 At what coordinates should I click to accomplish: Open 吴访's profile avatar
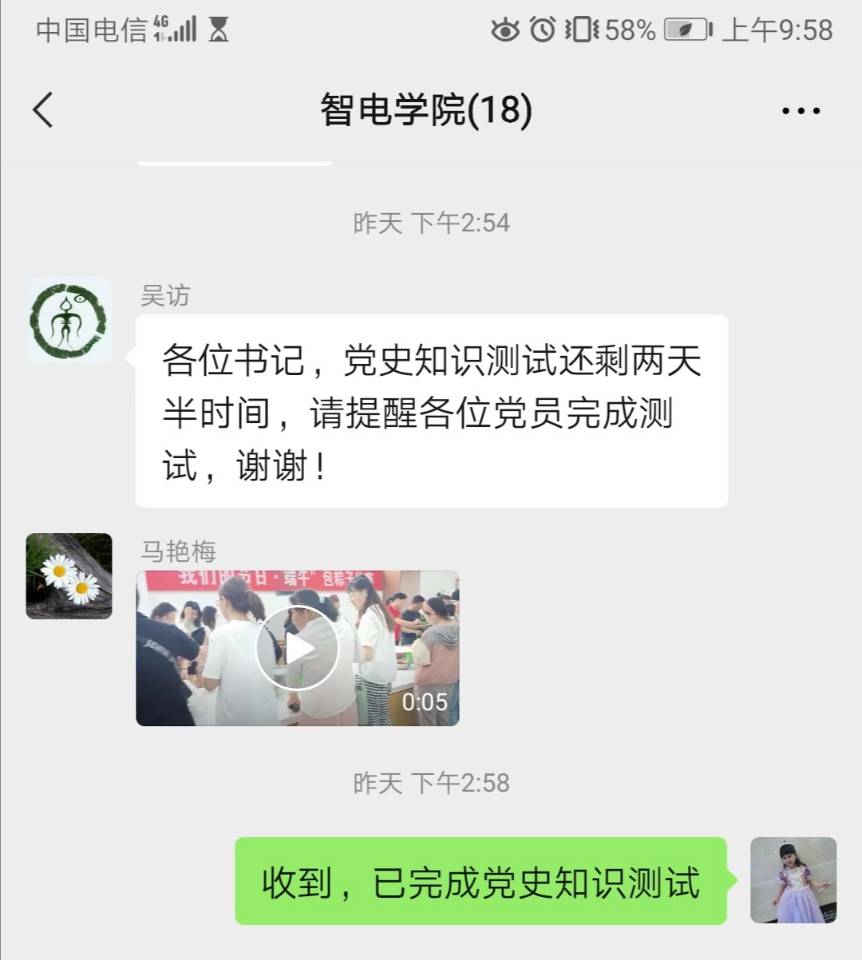[69, 320]
